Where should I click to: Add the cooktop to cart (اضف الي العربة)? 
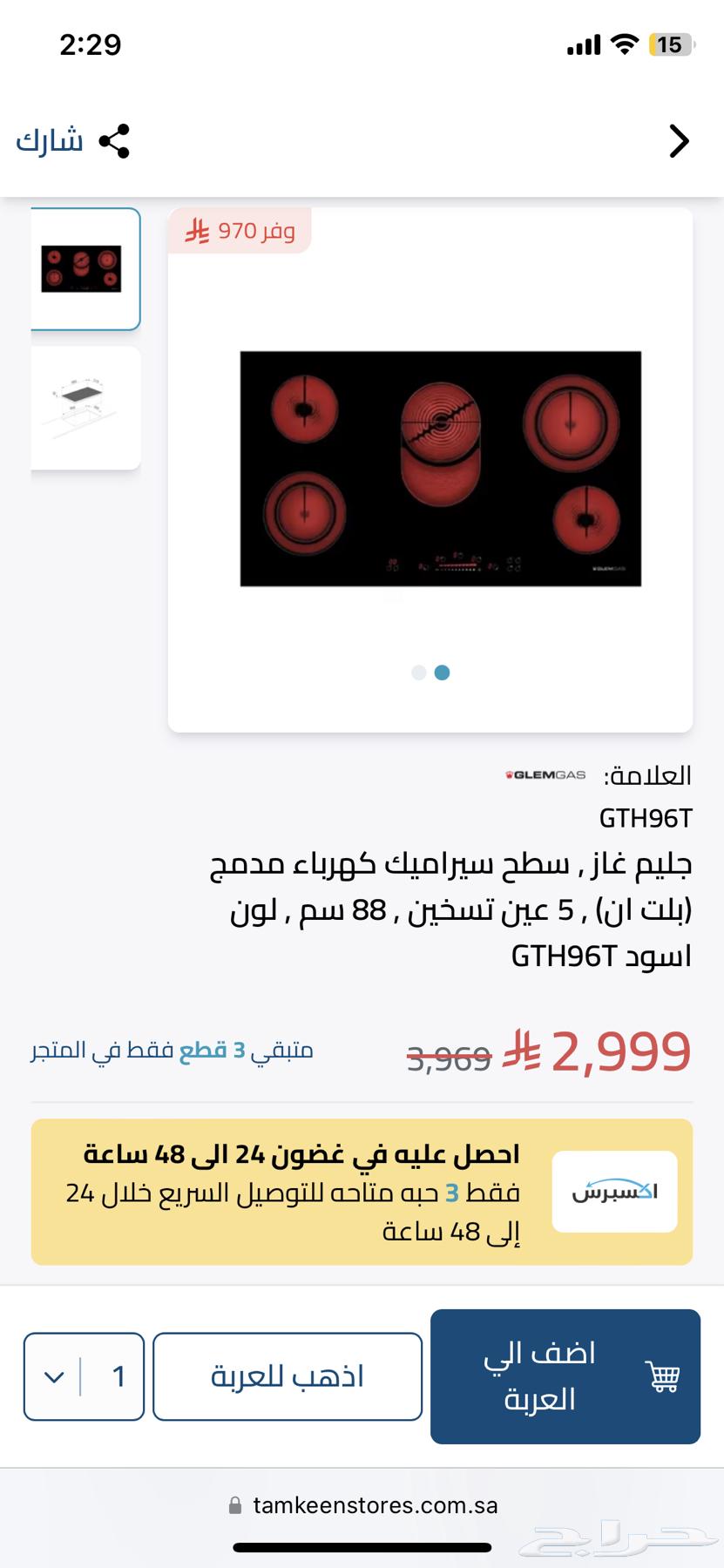pos(565,1376)
